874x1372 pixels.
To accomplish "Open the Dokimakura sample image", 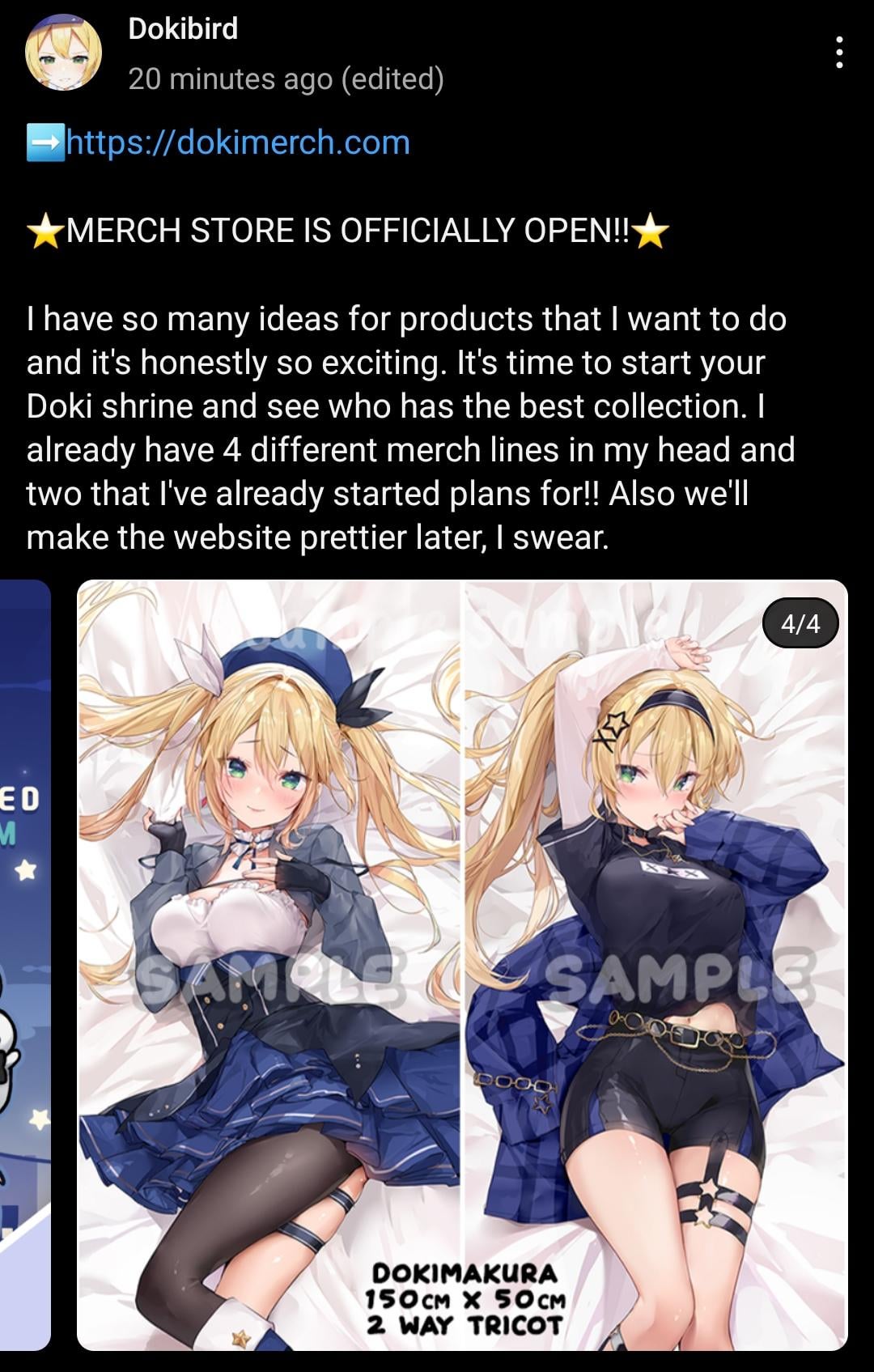I will pyautogui.click(x=462, y=963).
